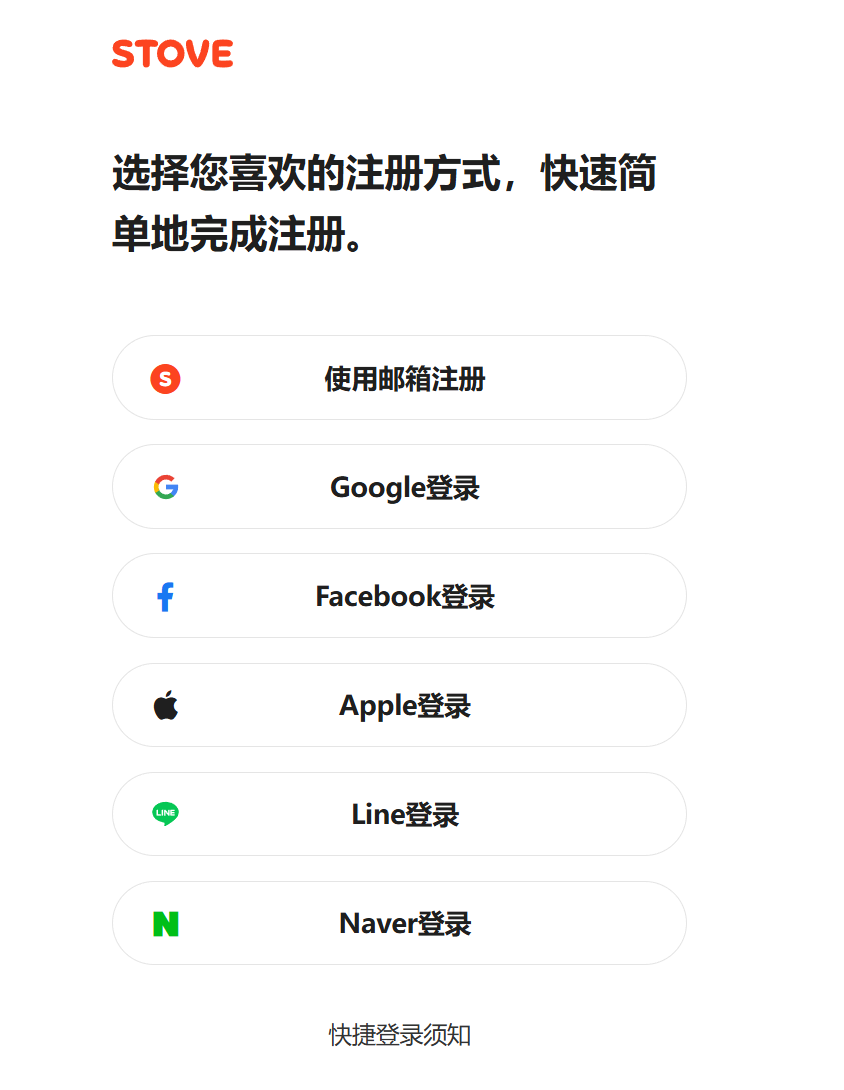
Task: Sign in using Facebook登录
Action: [400, 596]
